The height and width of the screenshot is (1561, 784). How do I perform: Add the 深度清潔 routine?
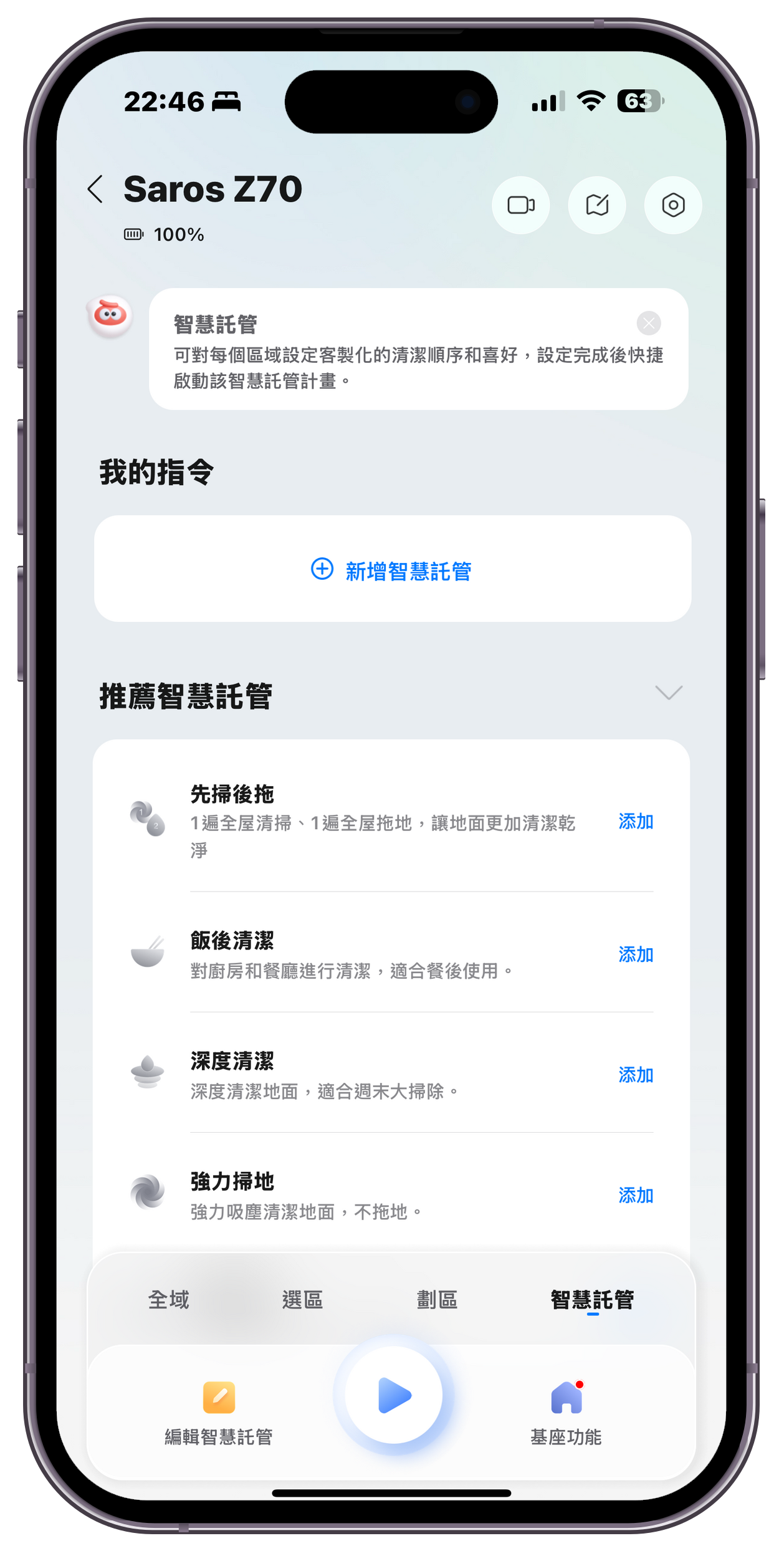pyautogui.click(x=635, y=1075)
